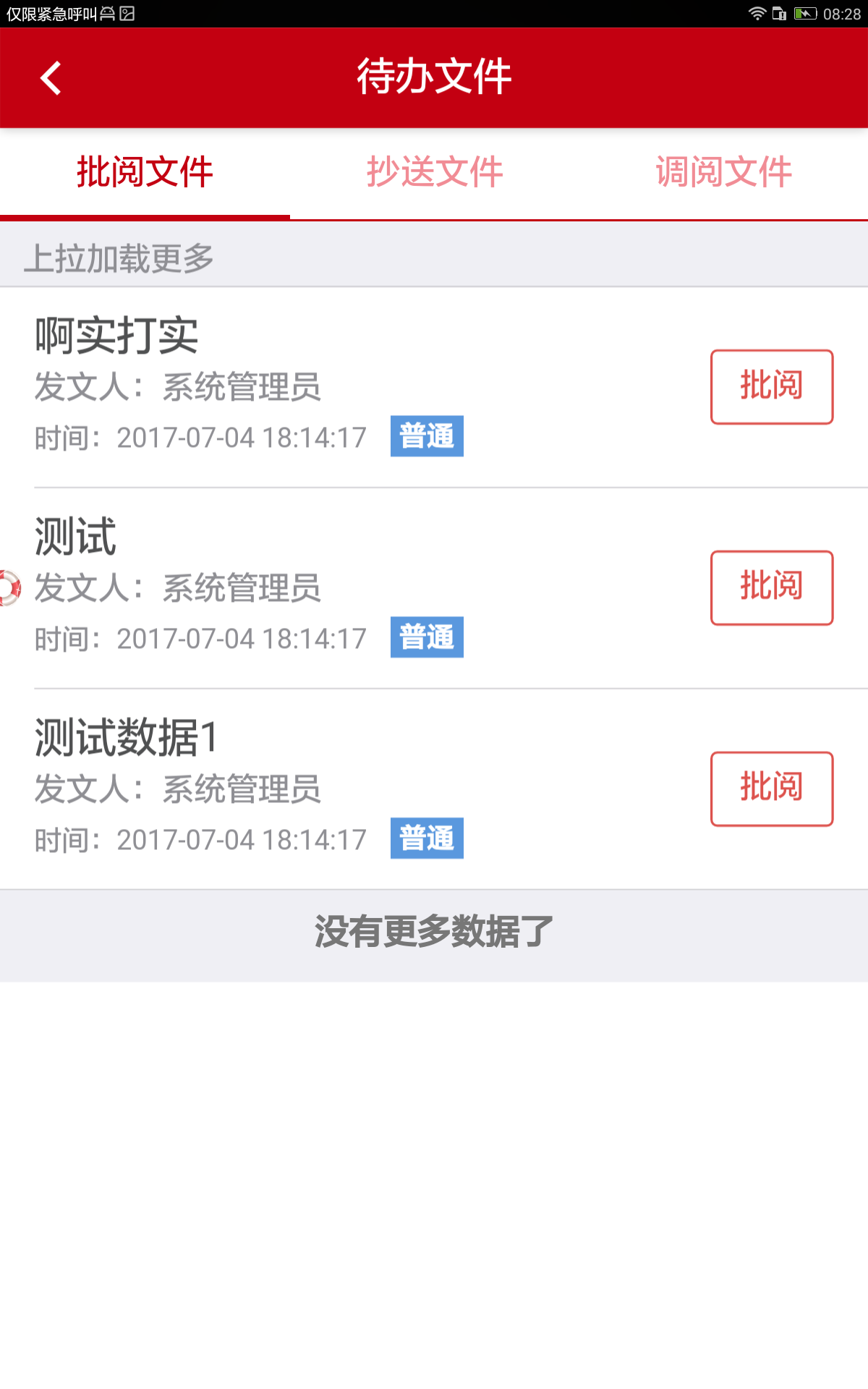Viewport: 868px width, 1389px height.
Task: Select the 批阅文件 tab
Action: [x=145, y=173]
